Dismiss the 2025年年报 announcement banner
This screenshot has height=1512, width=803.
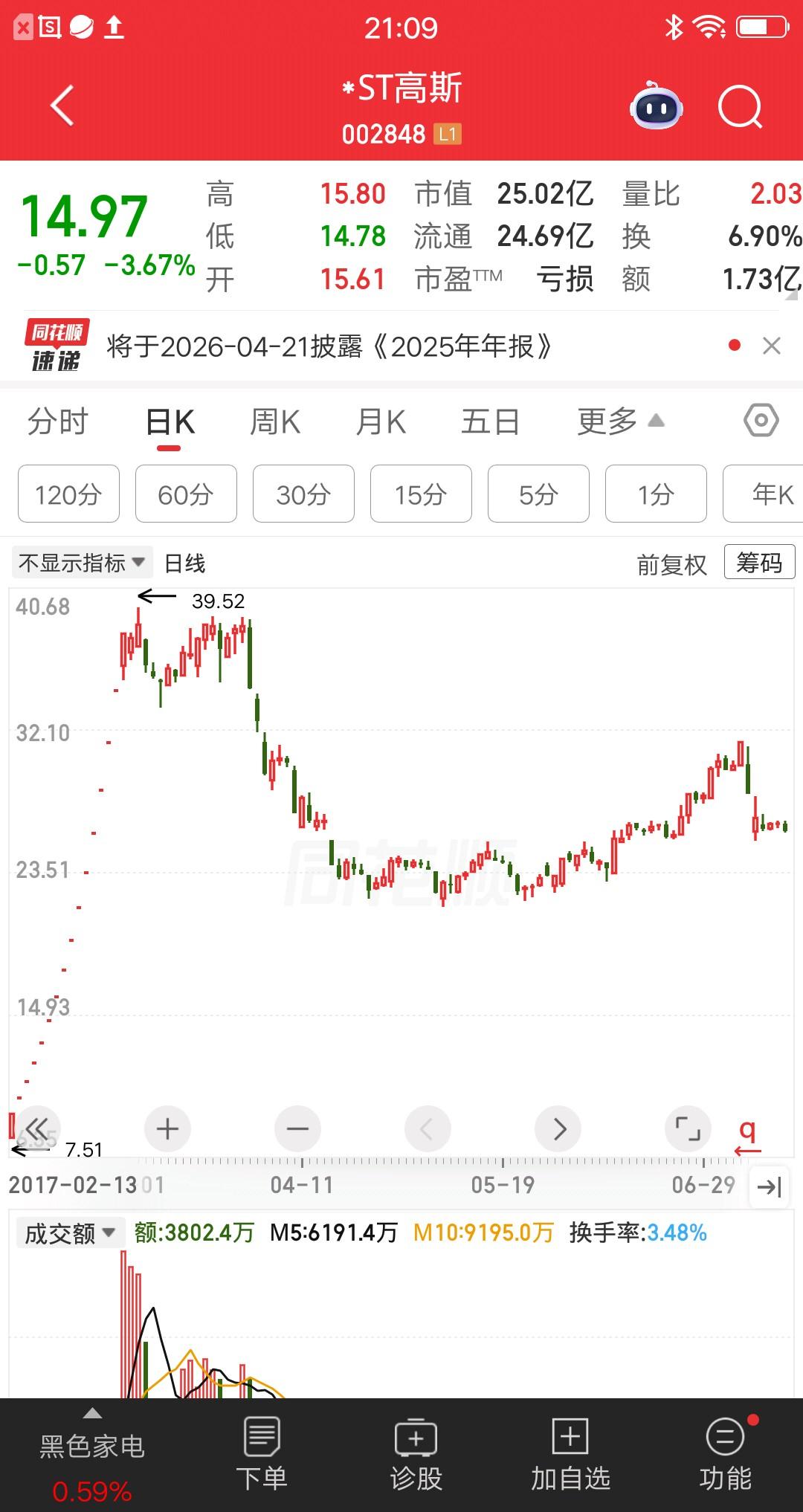(x=770, y=346)
